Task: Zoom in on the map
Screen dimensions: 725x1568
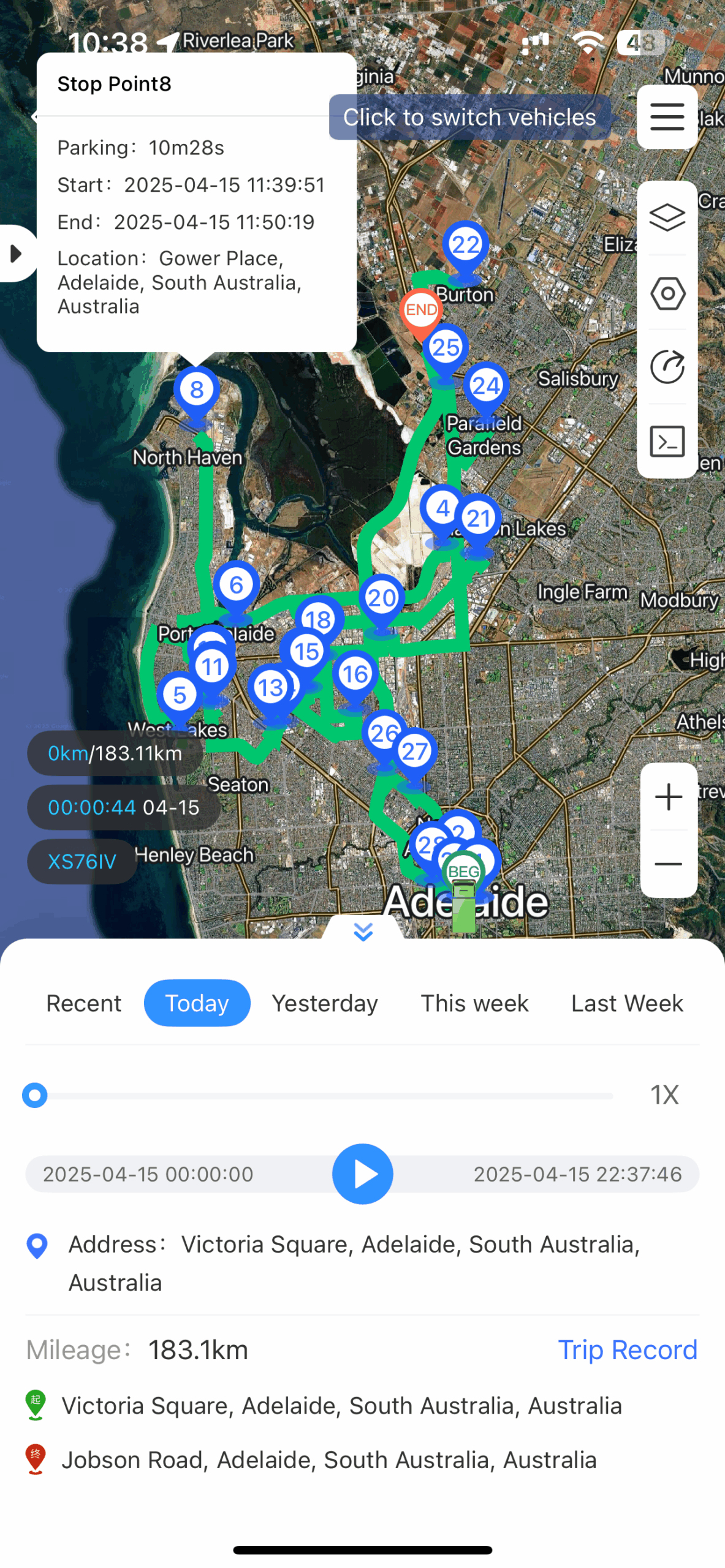Action: (x=668, y=797)
